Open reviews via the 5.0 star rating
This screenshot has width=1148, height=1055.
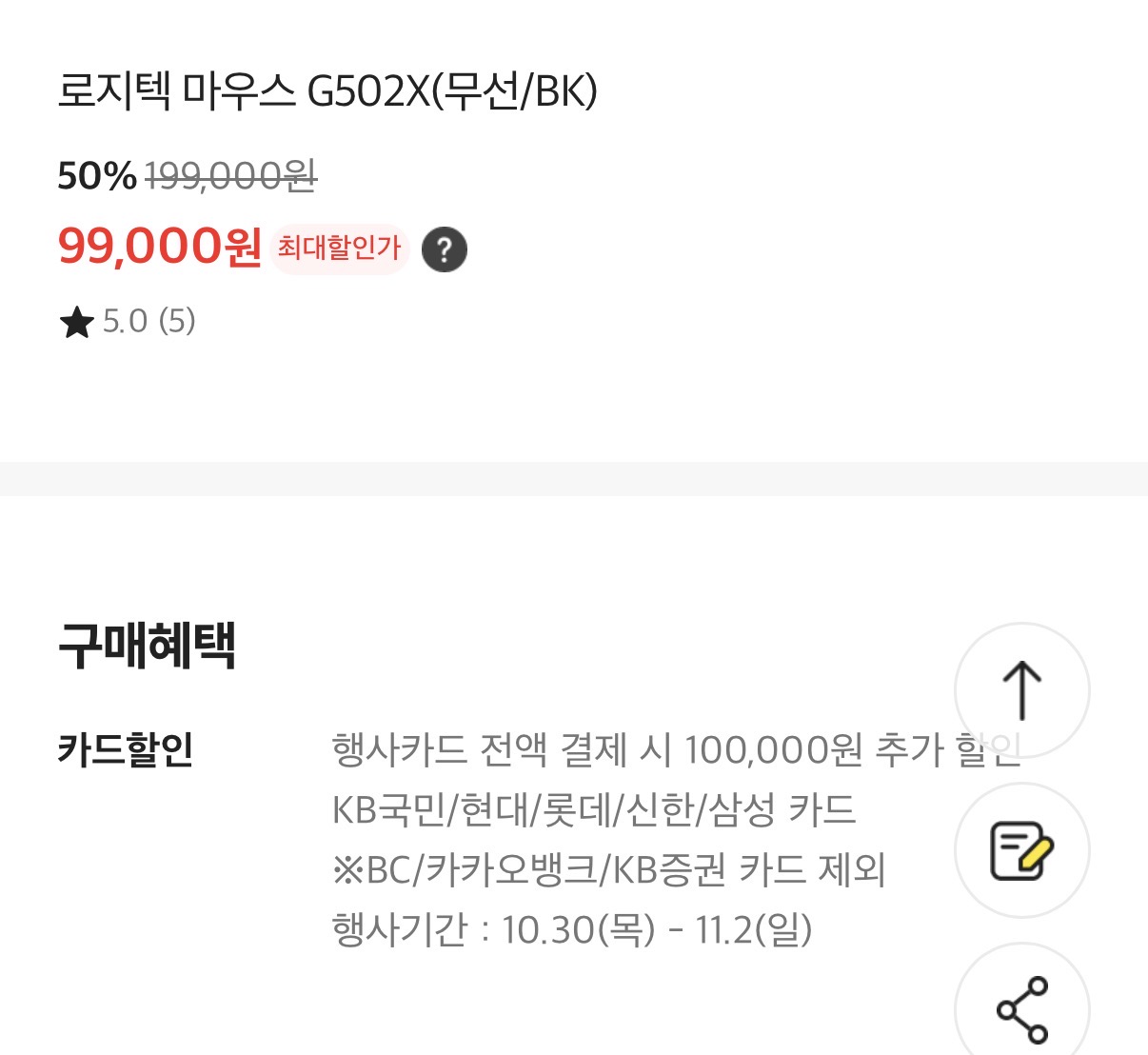tap(128, 322)
